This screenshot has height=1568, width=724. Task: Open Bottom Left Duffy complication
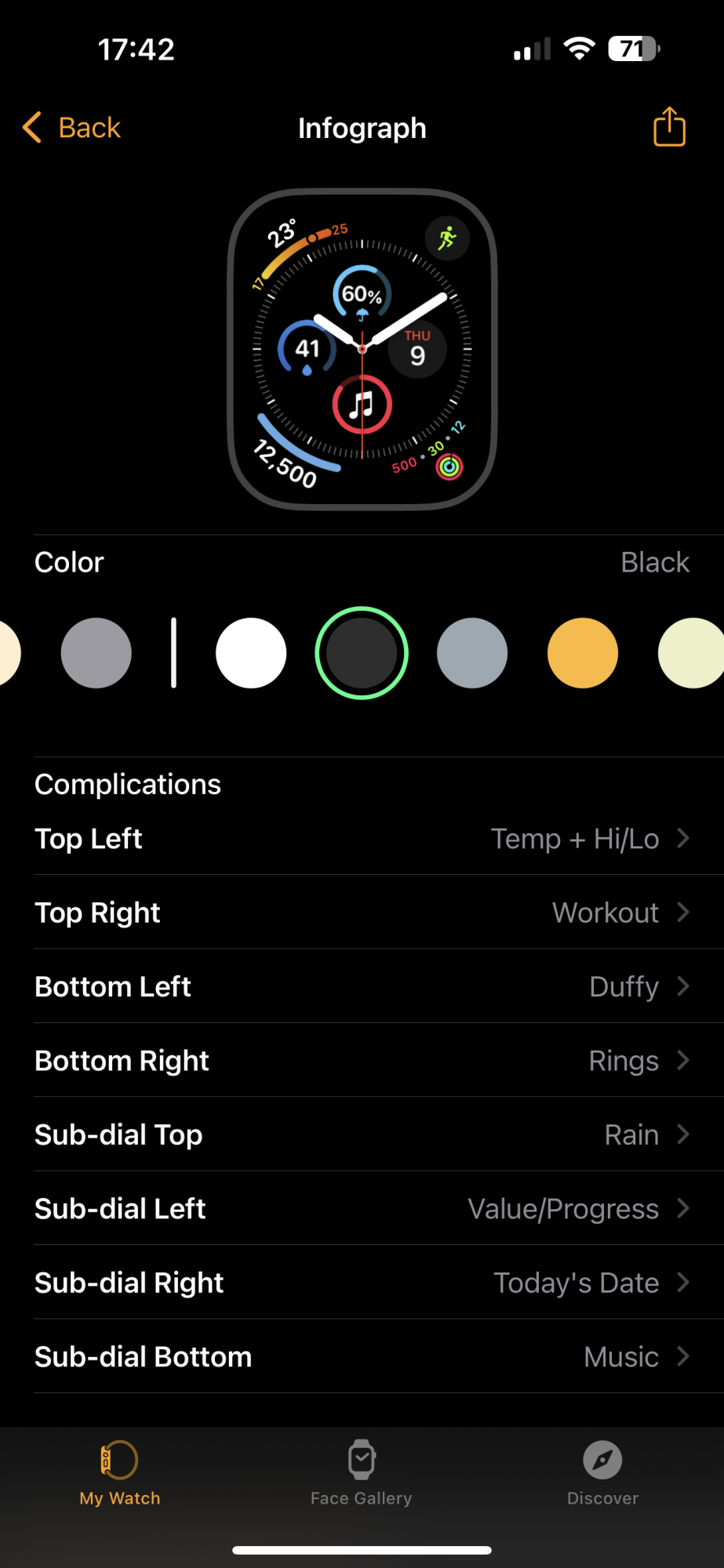pos(362,986)
